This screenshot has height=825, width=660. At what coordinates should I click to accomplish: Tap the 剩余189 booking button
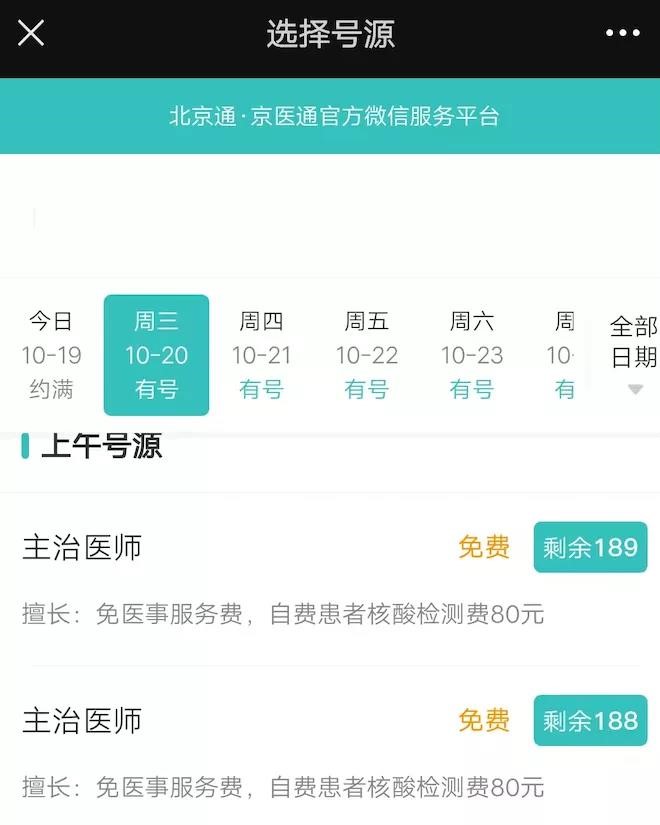(590, 547)
